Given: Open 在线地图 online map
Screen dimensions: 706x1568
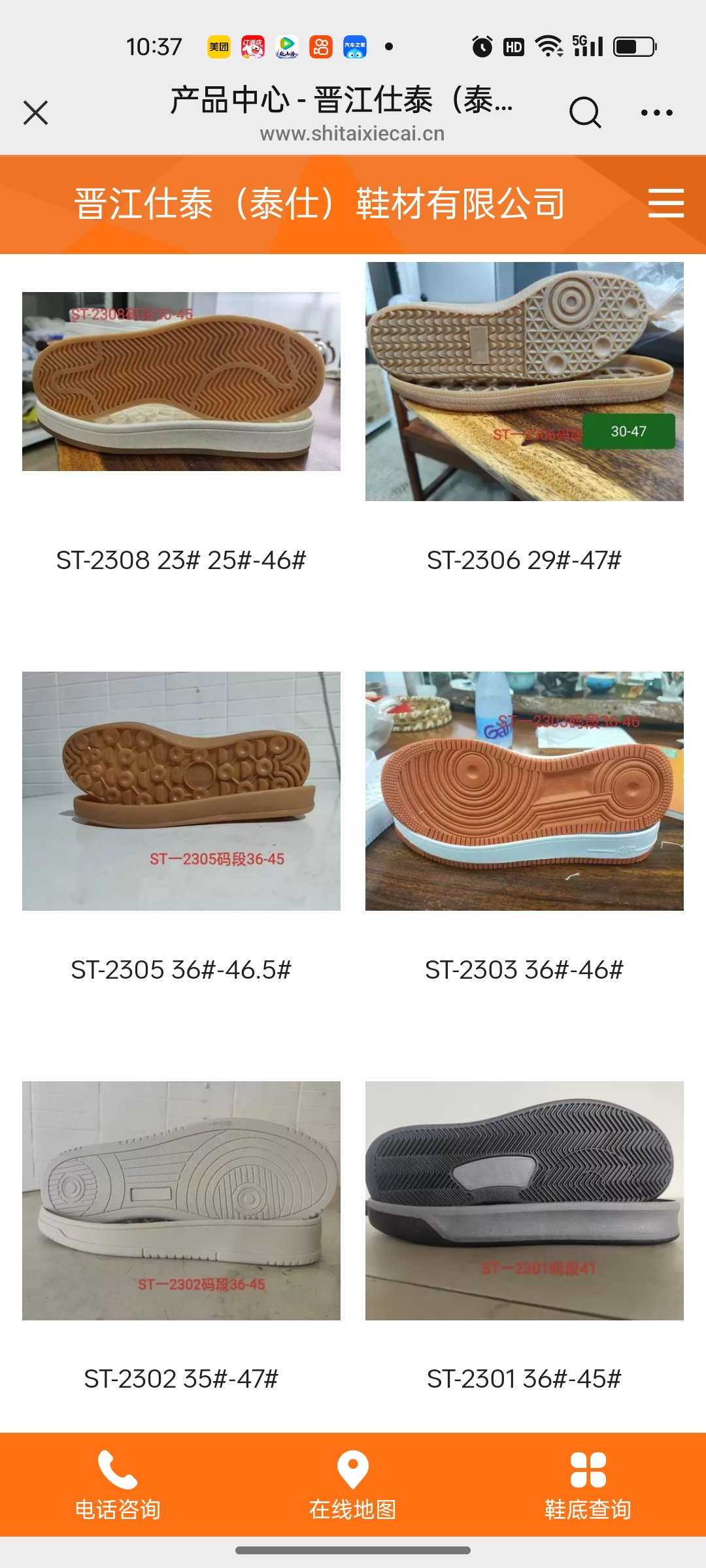Looking at the screenshot, I should [x=352, y=1484].
